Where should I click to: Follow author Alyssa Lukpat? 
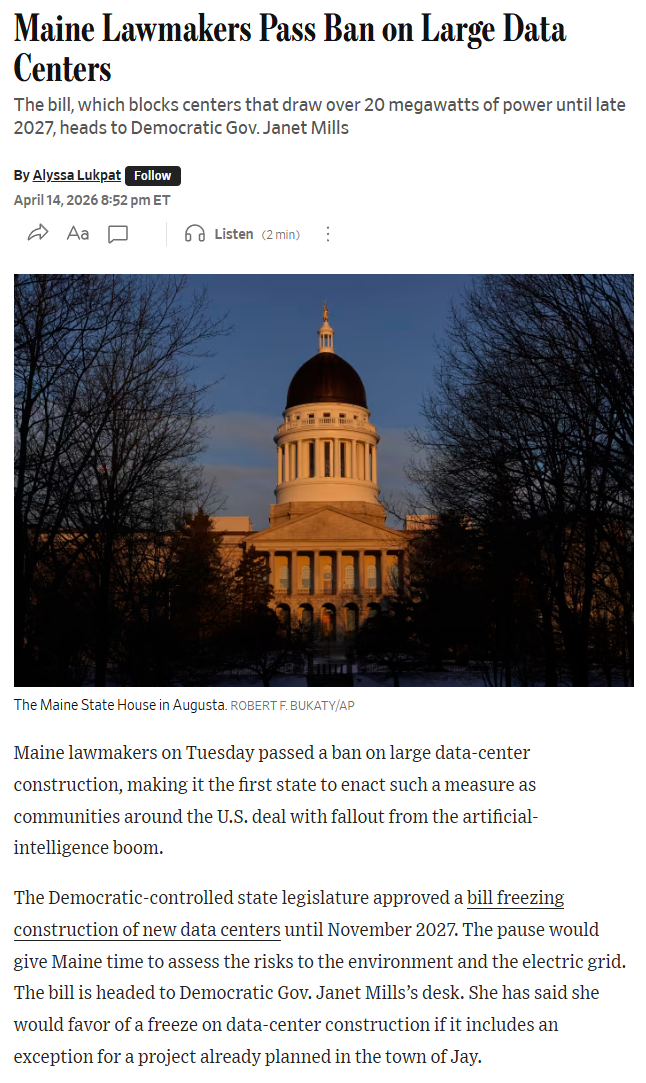153,175
